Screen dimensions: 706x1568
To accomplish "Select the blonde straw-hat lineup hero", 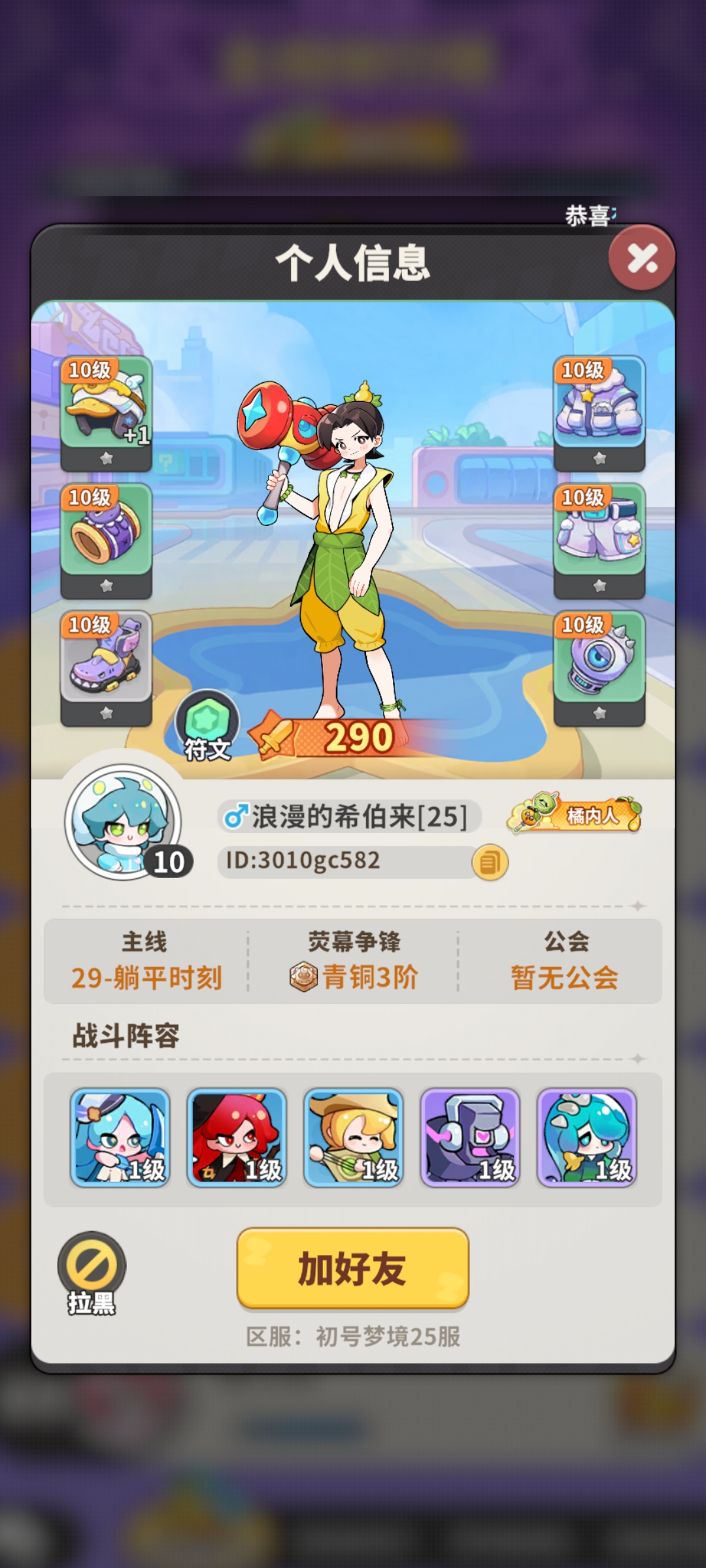I will coord(353,1137).
